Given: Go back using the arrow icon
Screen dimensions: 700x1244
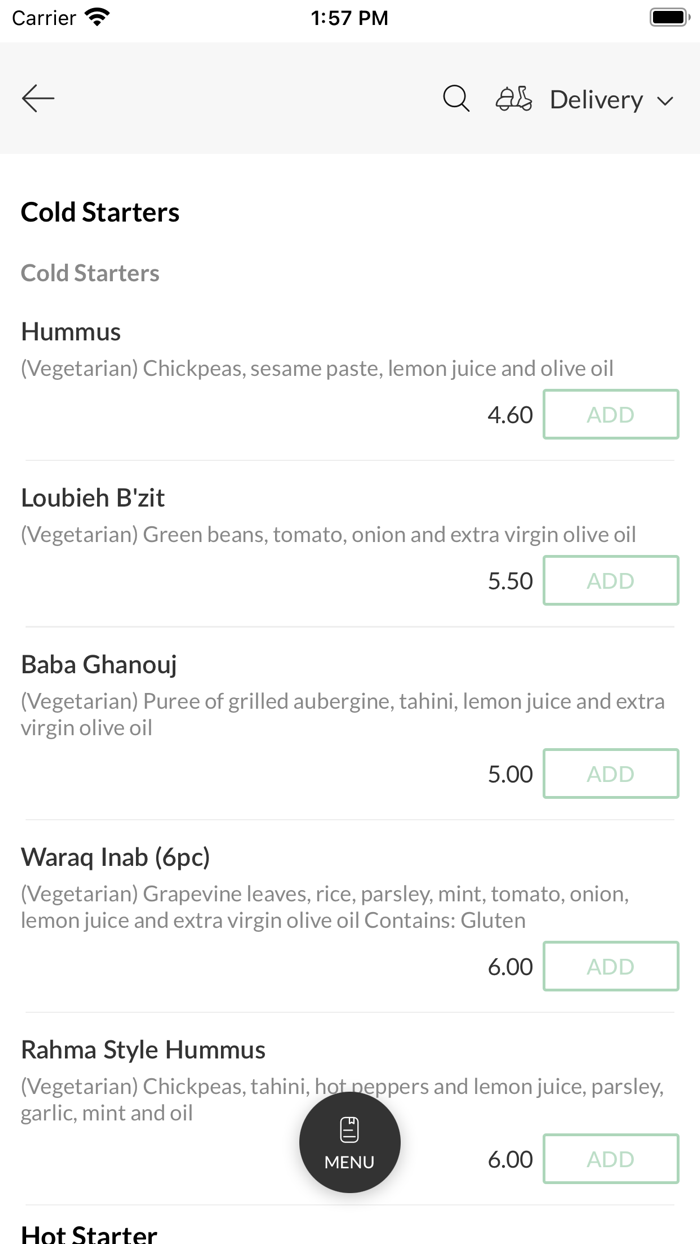Looking at the screenshot, I should click(x=38, y=98).
